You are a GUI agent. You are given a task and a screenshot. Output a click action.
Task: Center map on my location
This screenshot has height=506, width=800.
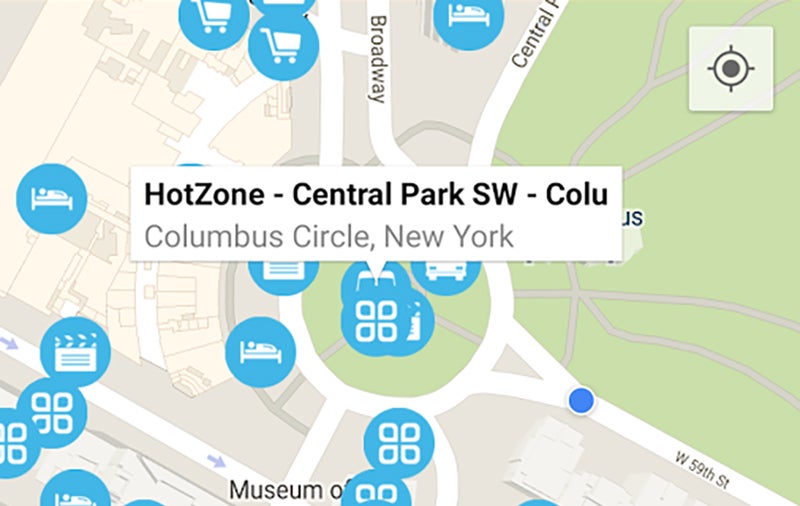click(730, 68)
